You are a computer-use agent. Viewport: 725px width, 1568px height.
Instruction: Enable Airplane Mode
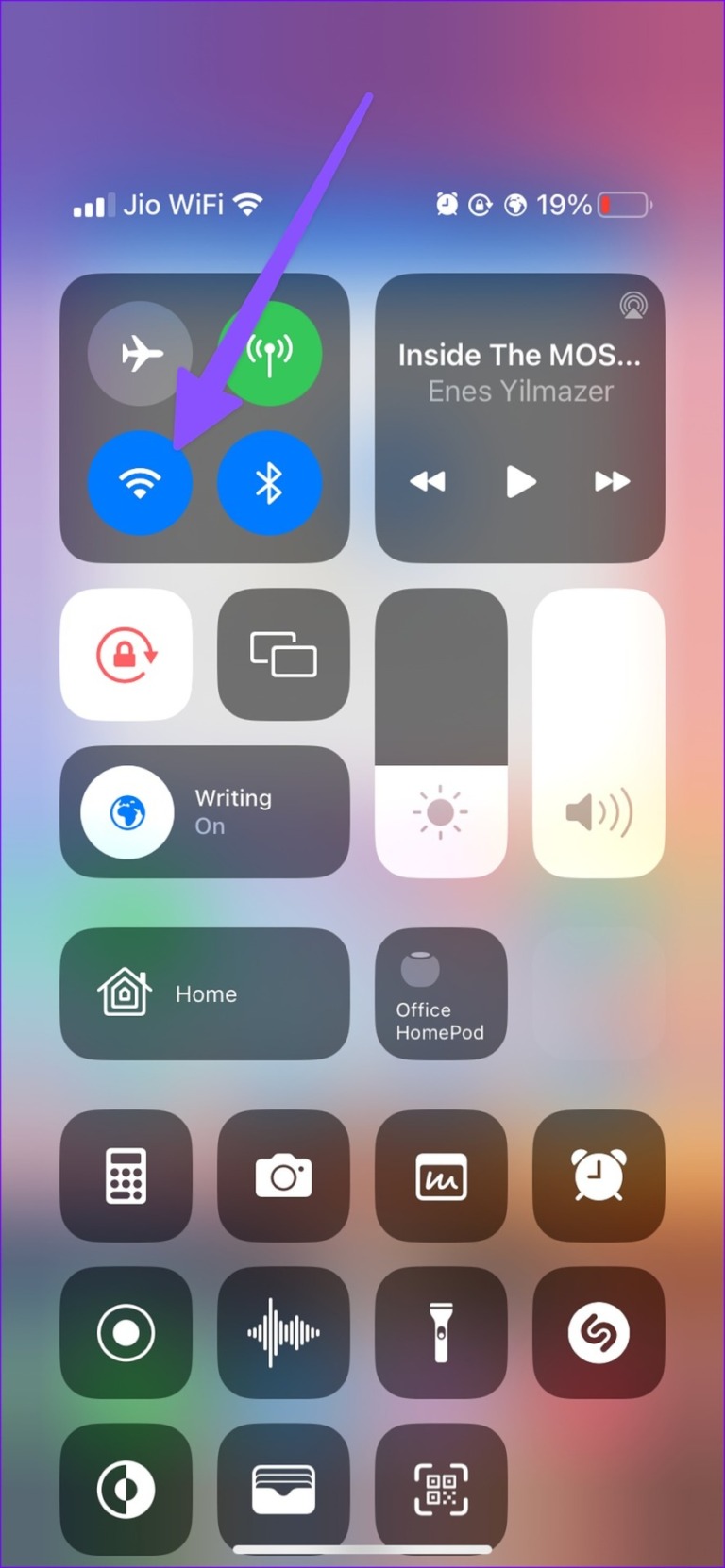(140, 353)
